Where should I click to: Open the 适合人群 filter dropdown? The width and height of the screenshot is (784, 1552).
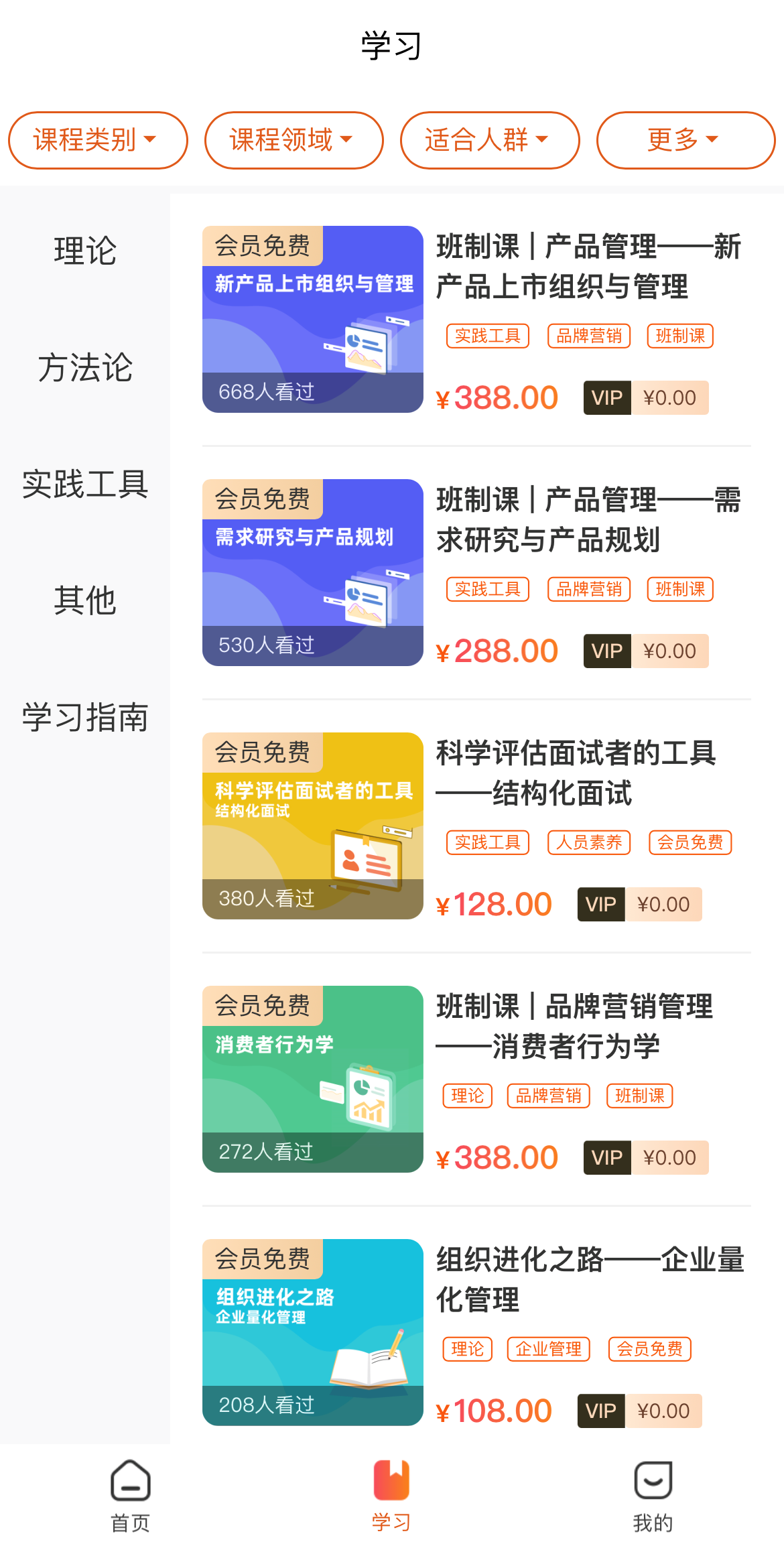490,140
